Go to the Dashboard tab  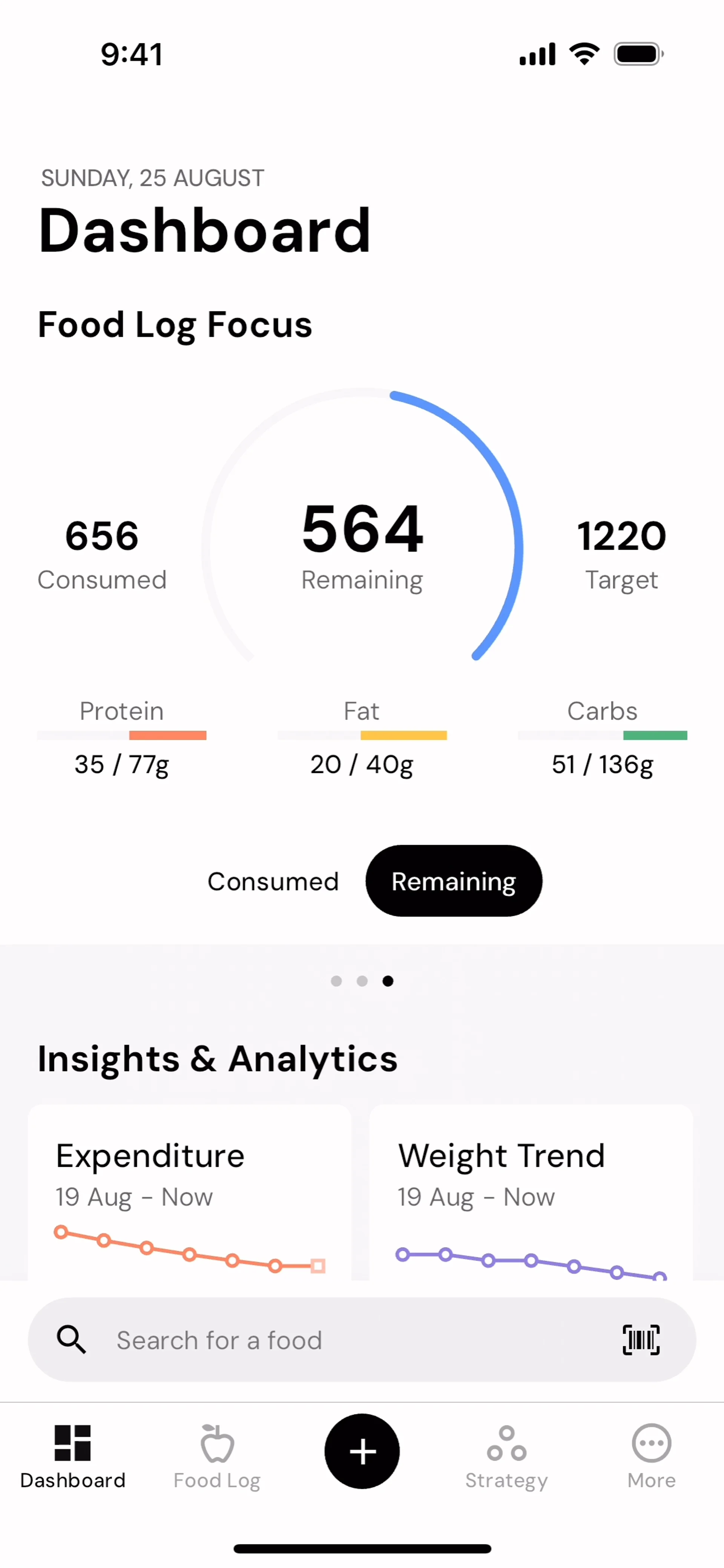point(72,1456)
